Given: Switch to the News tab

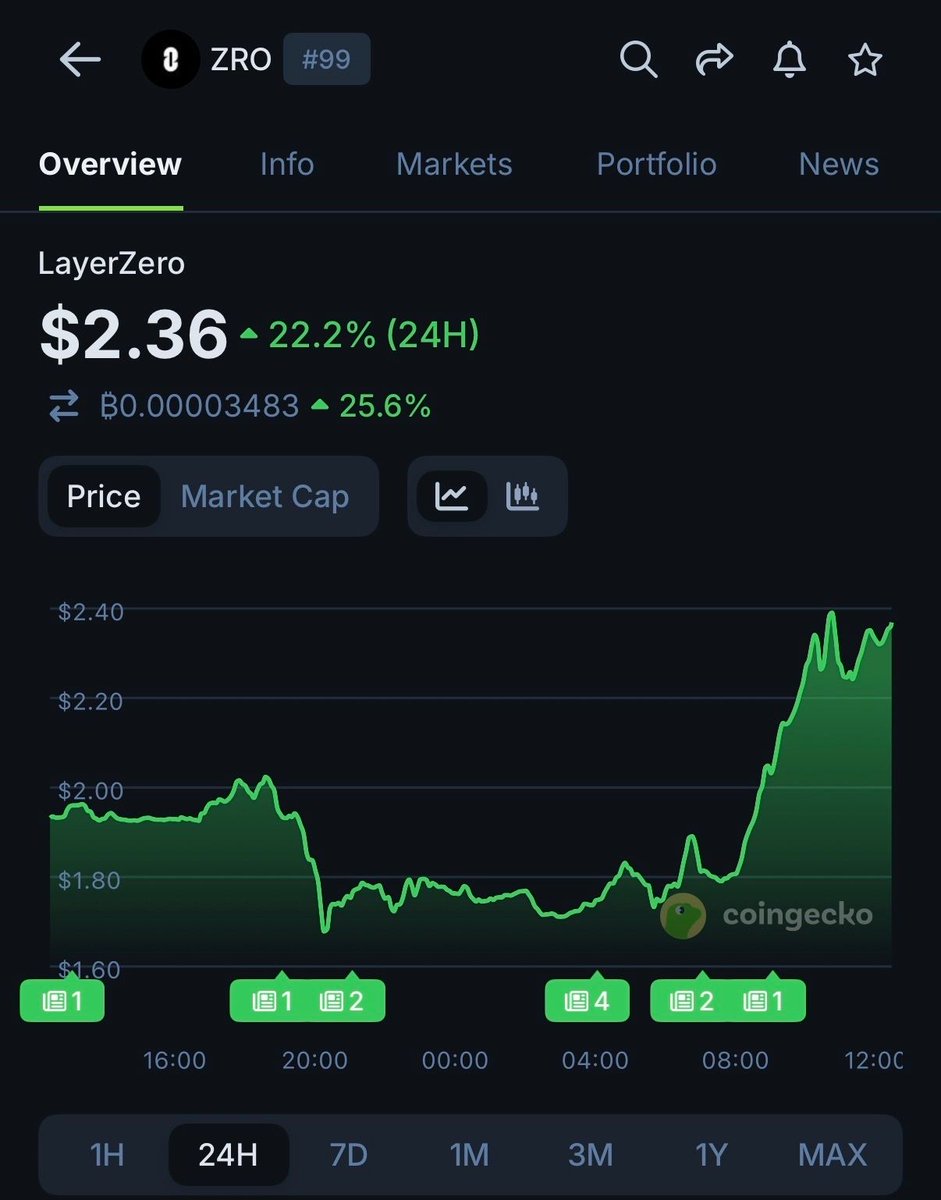Looking at the screenshot, I should click(x=838, y=164).
